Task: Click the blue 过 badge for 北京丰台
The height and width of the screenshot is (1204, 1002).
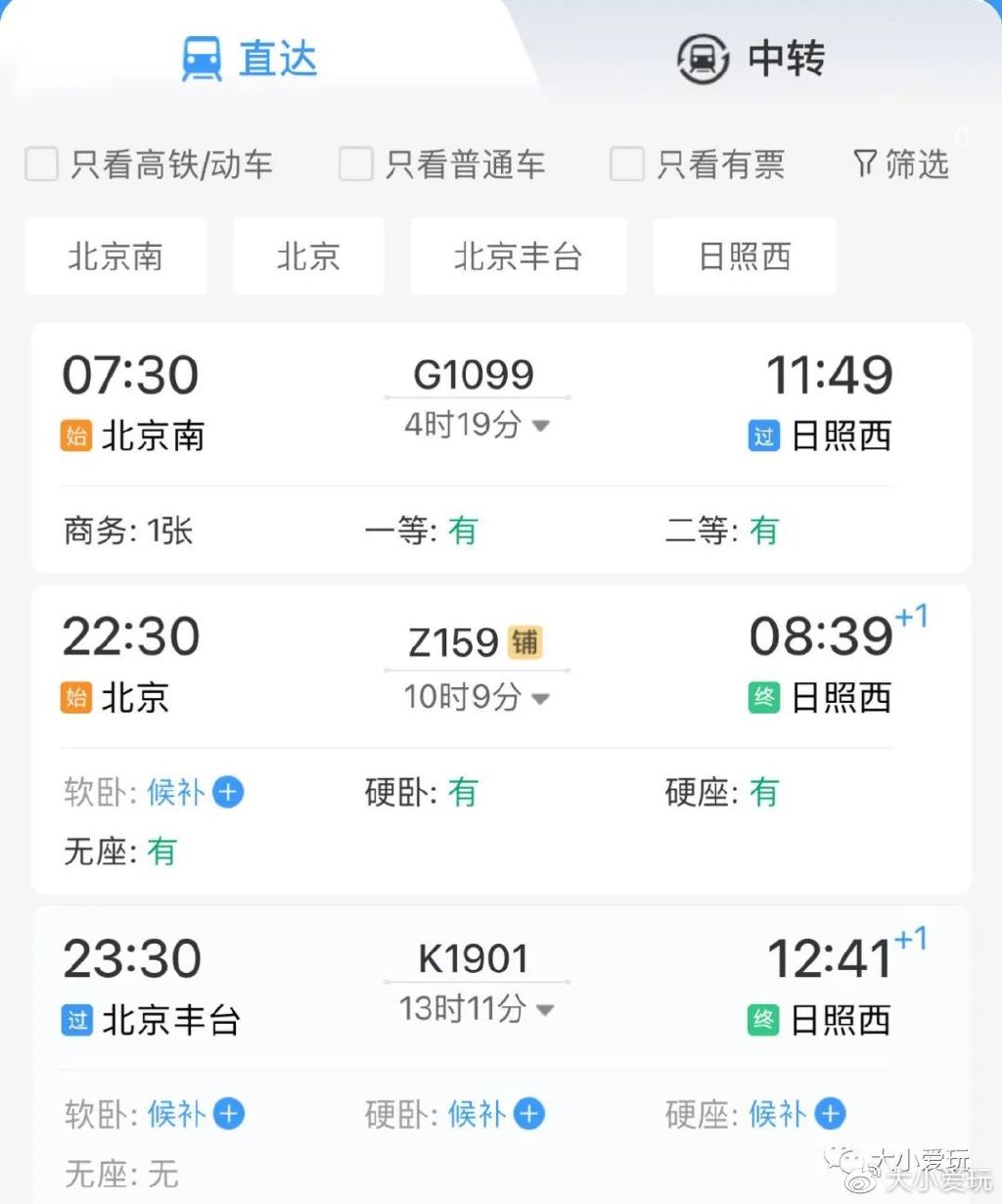Action: (76, 1020)
